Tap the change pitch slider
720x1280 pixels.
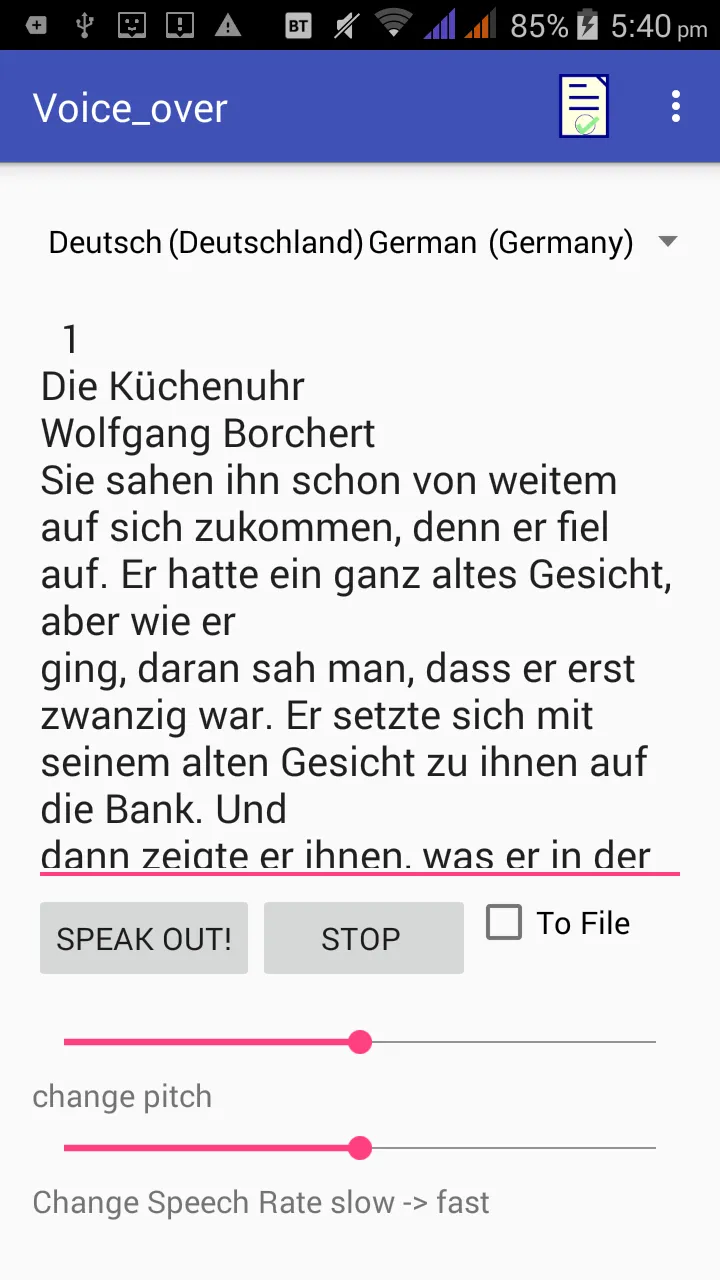tap(360, 1042)
